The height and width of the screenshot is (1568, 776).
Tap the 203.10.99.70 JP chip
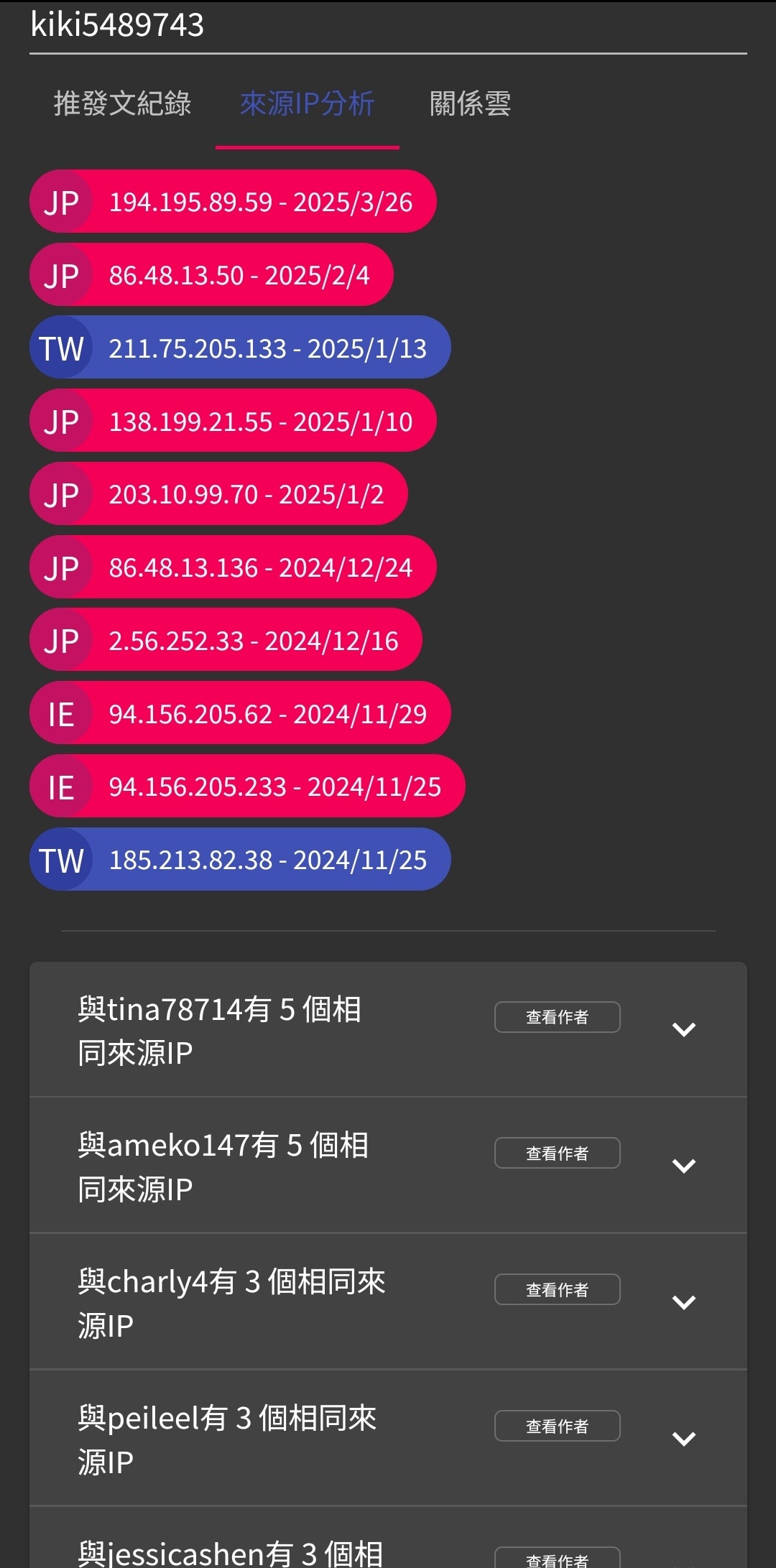click(x=218, y=493)
